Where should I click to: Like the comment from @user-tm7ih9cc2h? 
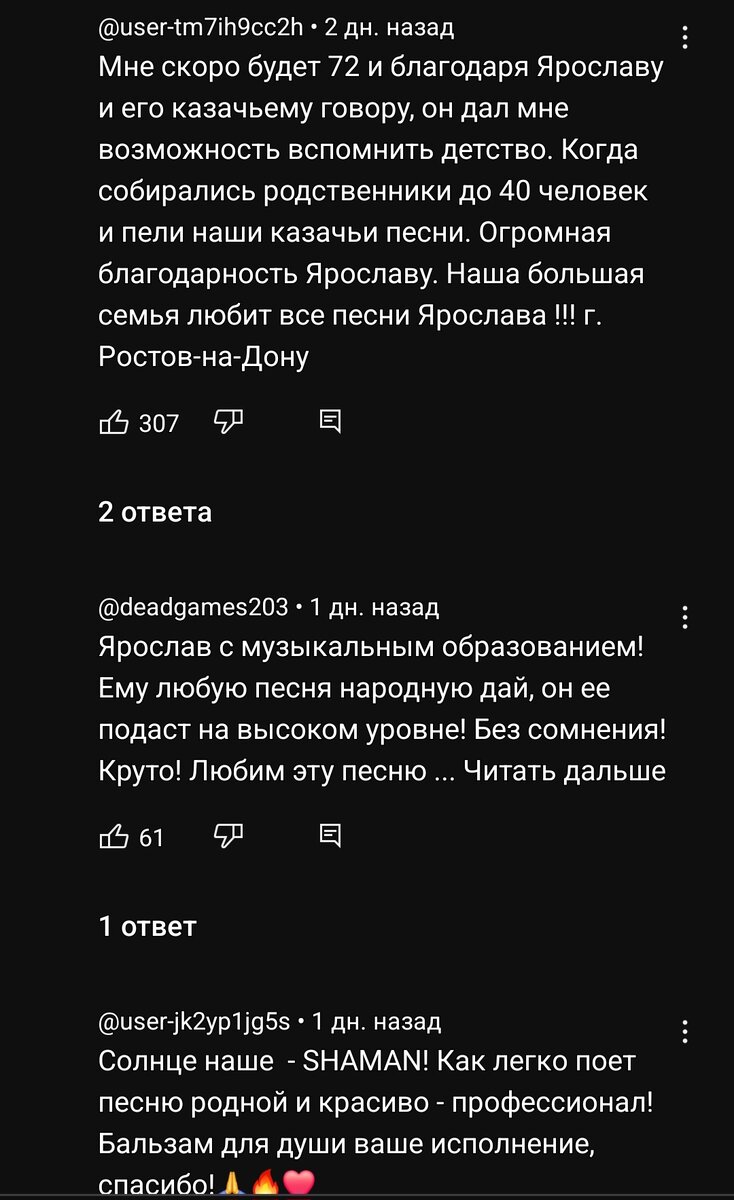pyautogui.click(x=114, y=423)
